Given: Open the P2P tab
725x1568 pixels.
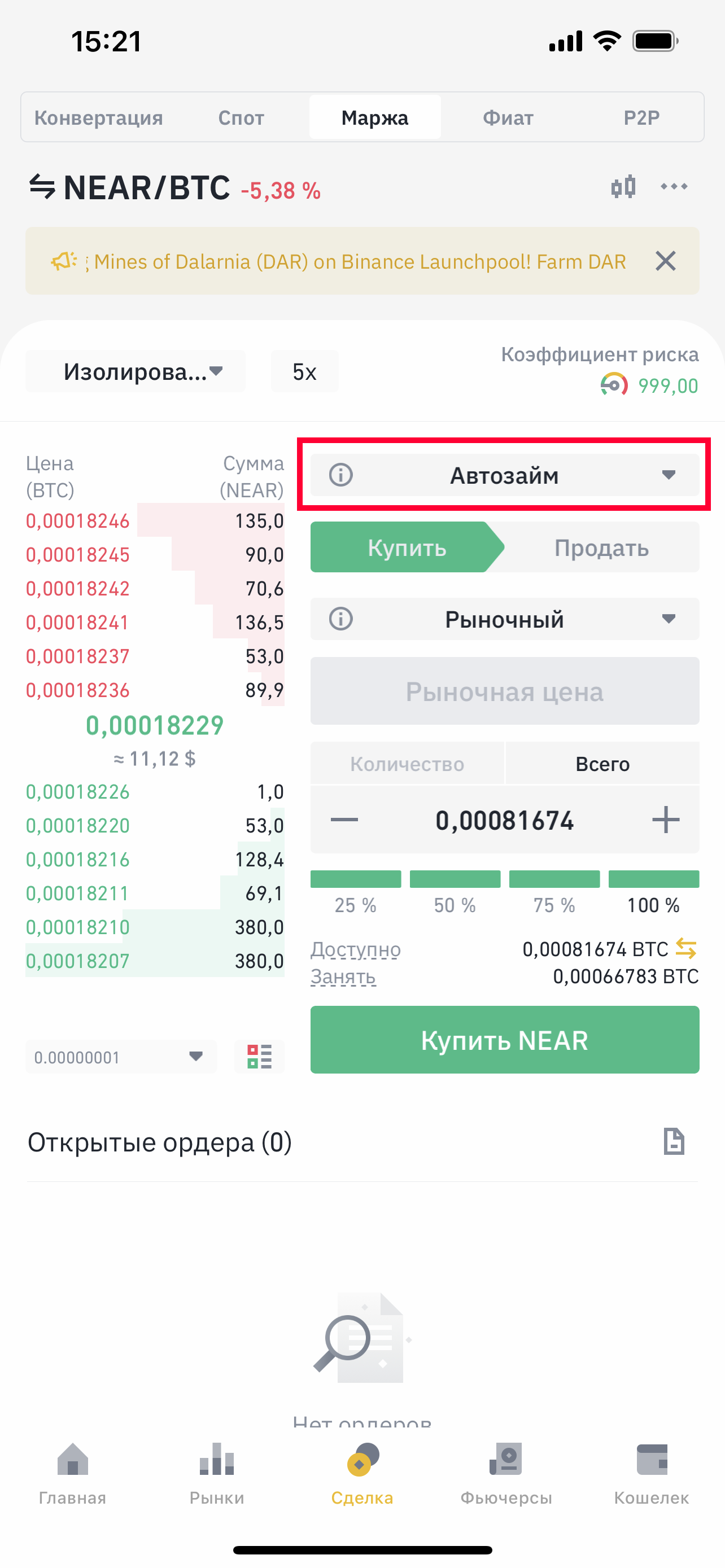Looking at the screenshot, I should pyautogui.click(x=641, y=117).
